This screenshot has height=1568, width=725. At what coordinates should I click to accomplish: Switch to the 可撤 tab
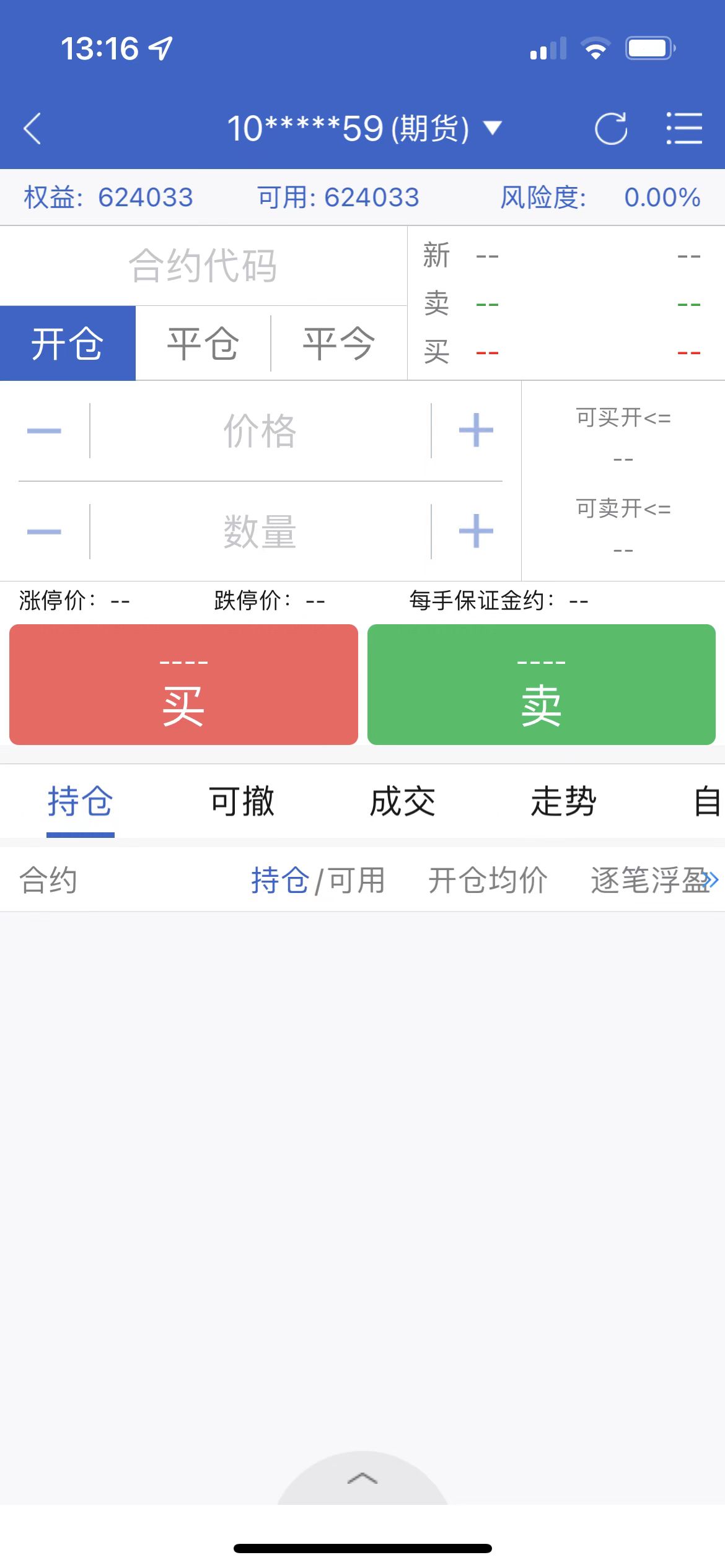coord(242,801)
